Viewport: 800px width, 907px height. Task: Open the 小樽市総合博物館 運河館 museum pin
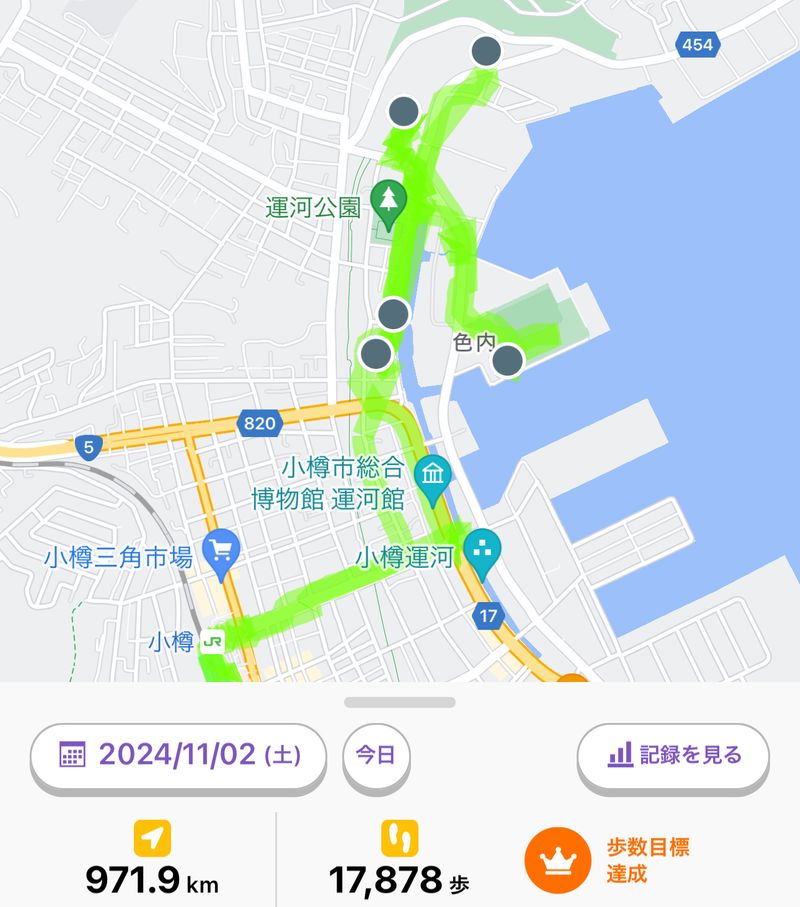[433, 470]
